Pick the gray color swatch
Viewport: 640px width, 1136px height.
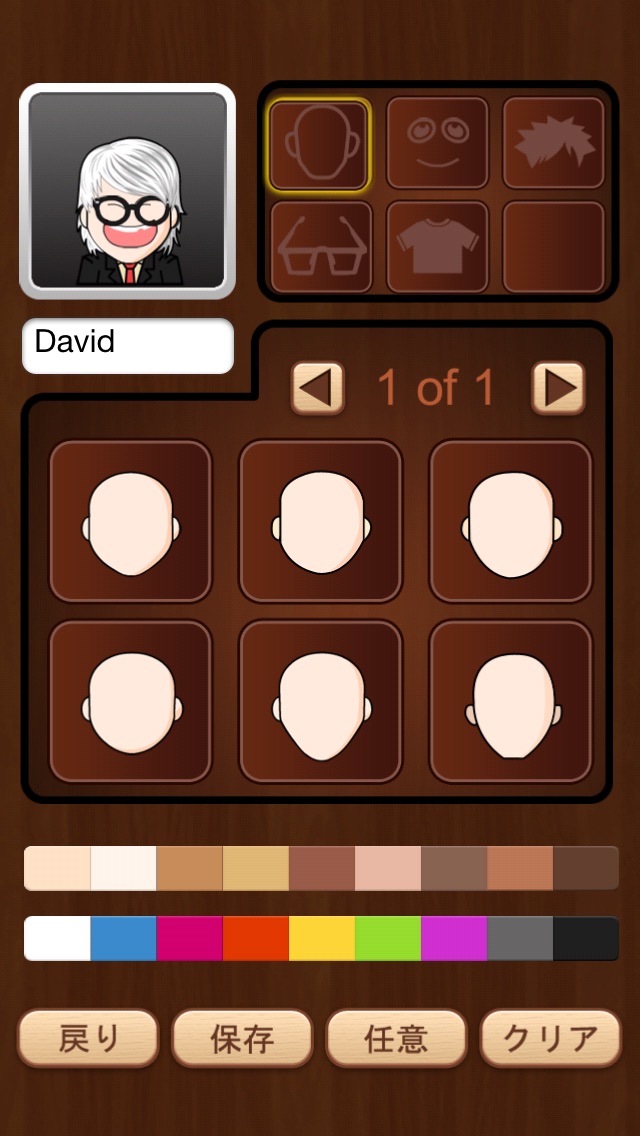(520, 938)
